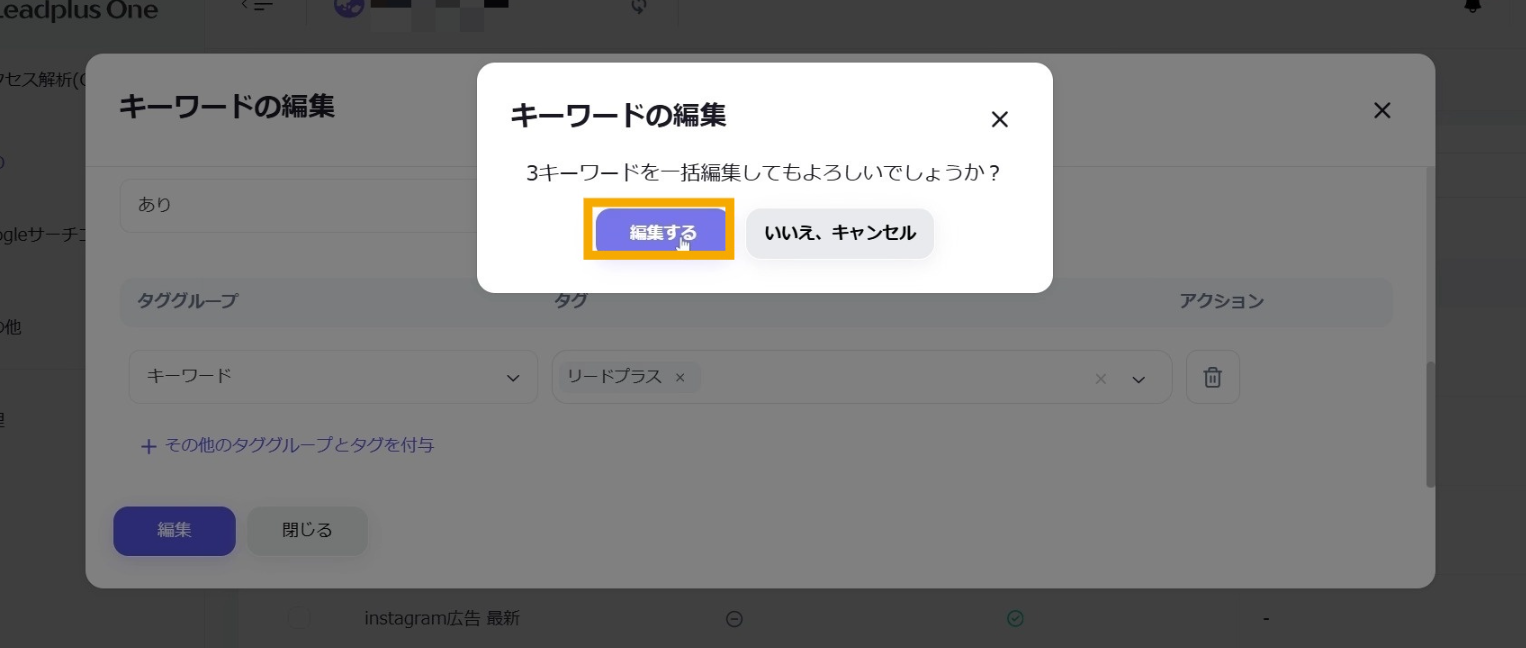Image resolution: width=1526 pixels, height=648 pixels.
Task: Clear all tags in the tag selector
Action: pos(1101,379)
